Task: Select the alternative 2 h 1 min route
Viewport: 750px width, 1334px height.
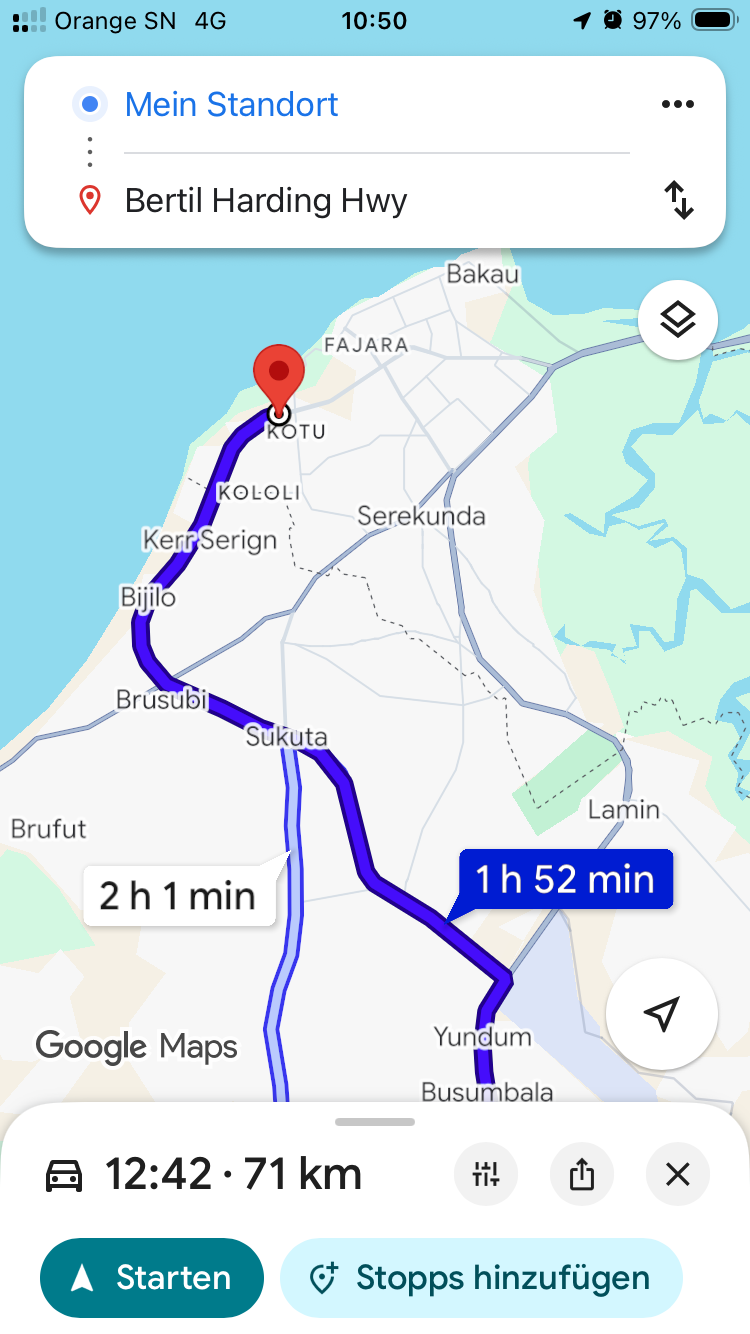Action: coord(178,896)
